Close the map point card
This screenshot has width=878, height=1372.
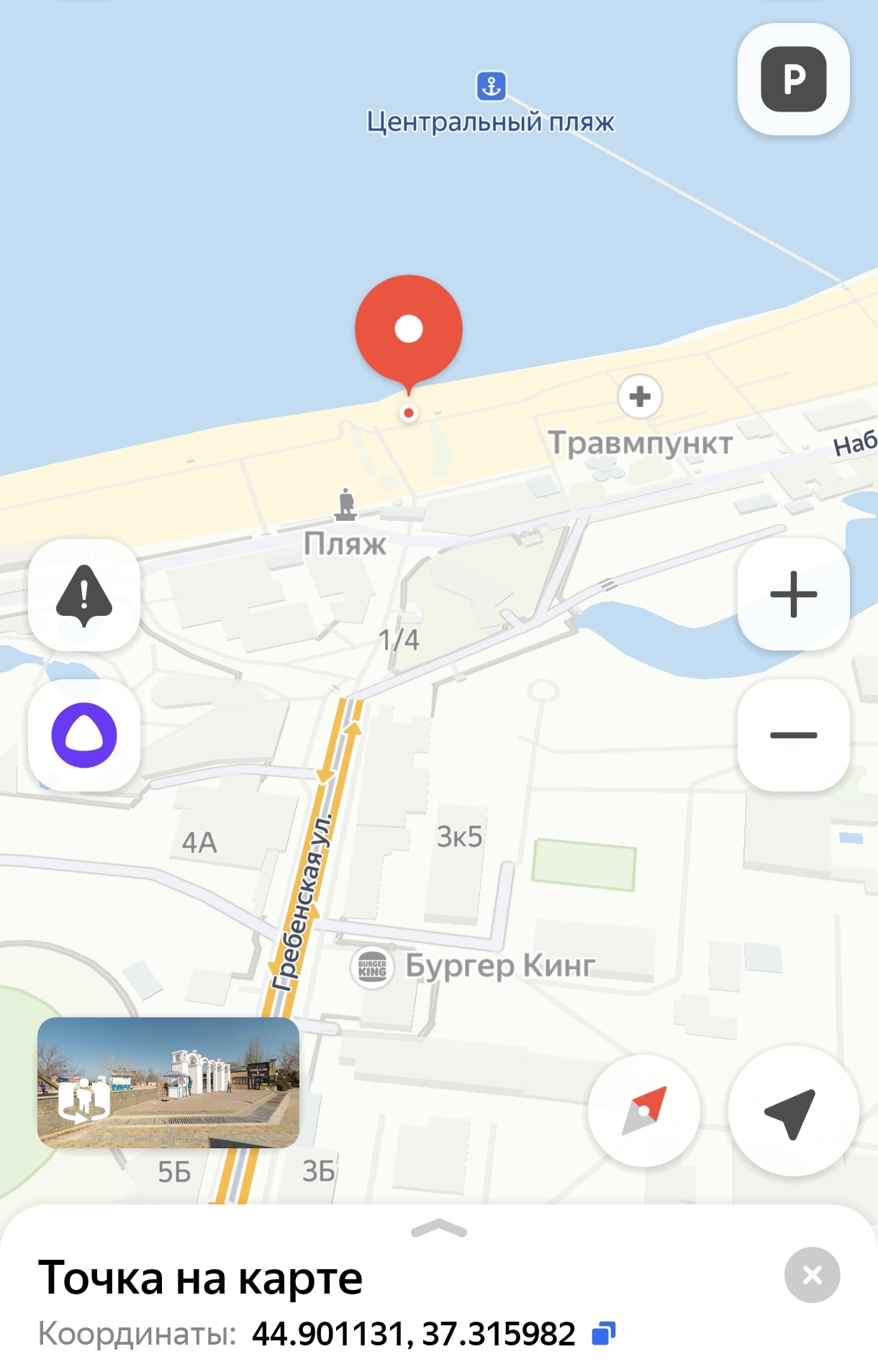pos(812,1275)
